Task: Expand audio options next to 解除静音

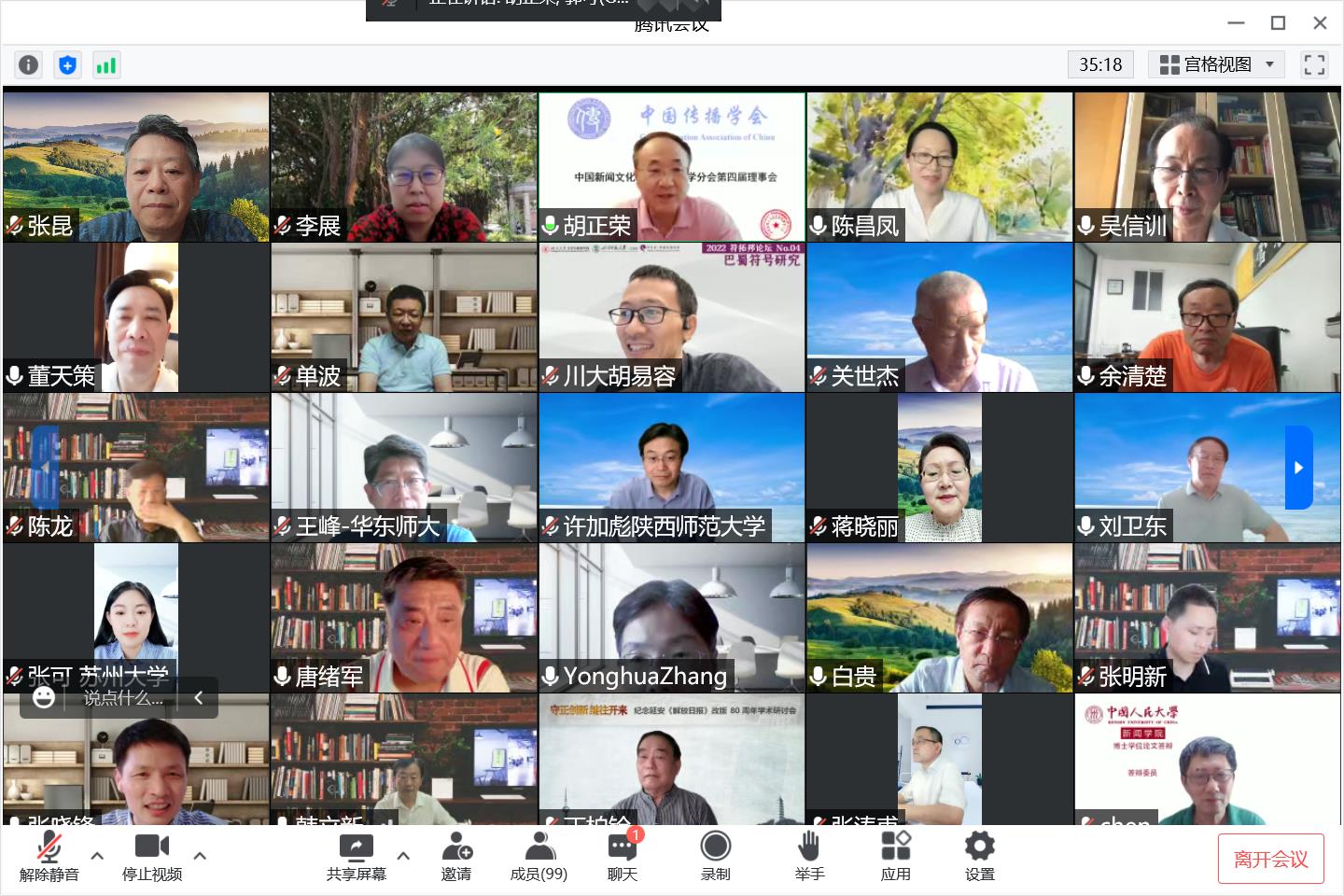Action: pyautogui.click(x=97, y=855)
